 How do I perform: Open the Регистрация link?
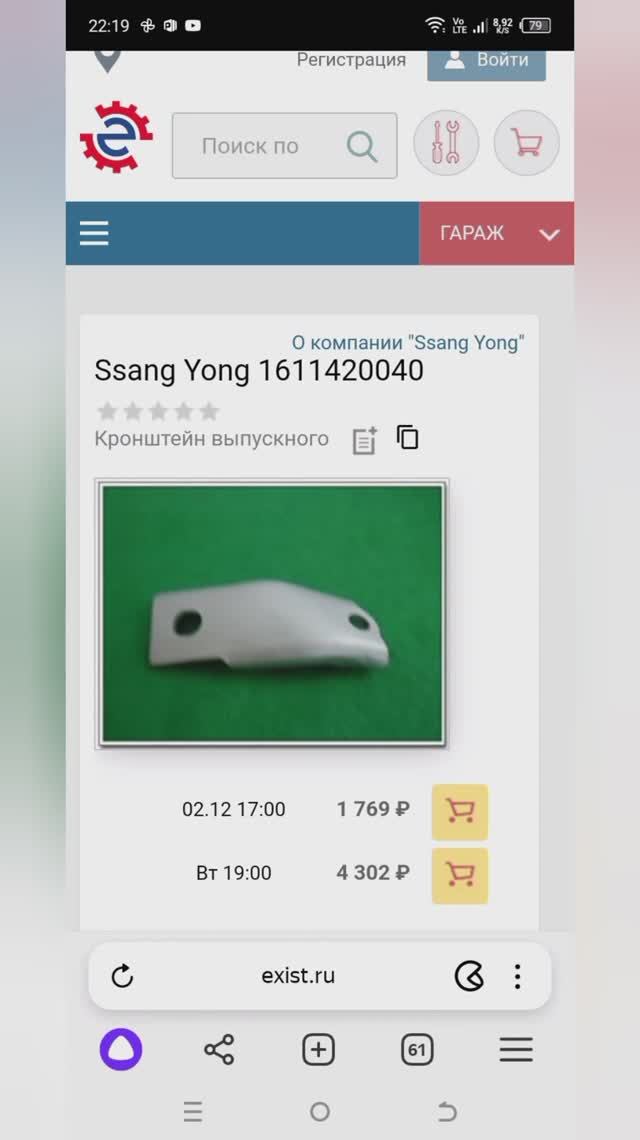351,60
